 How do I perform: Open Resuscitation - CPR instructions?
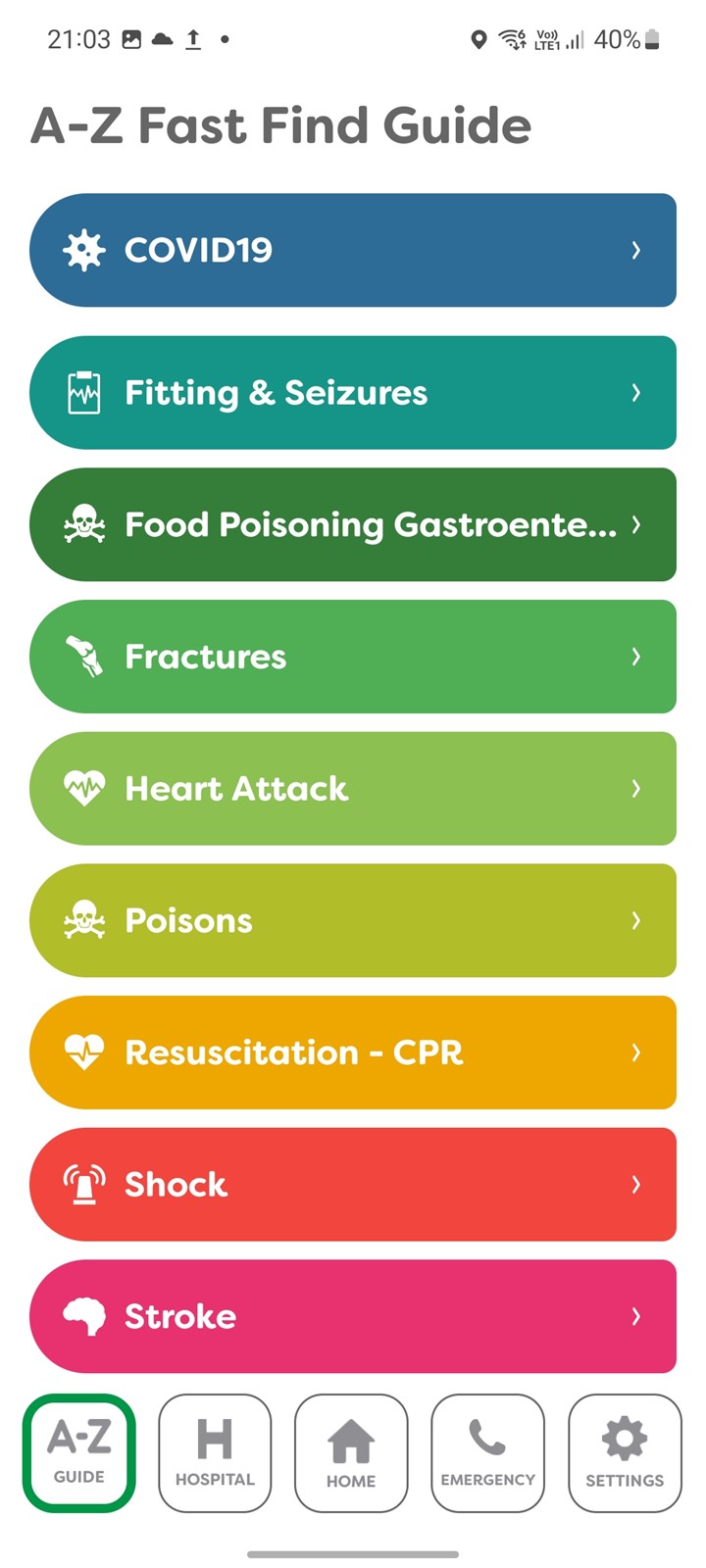click(x=353, y=1053)
